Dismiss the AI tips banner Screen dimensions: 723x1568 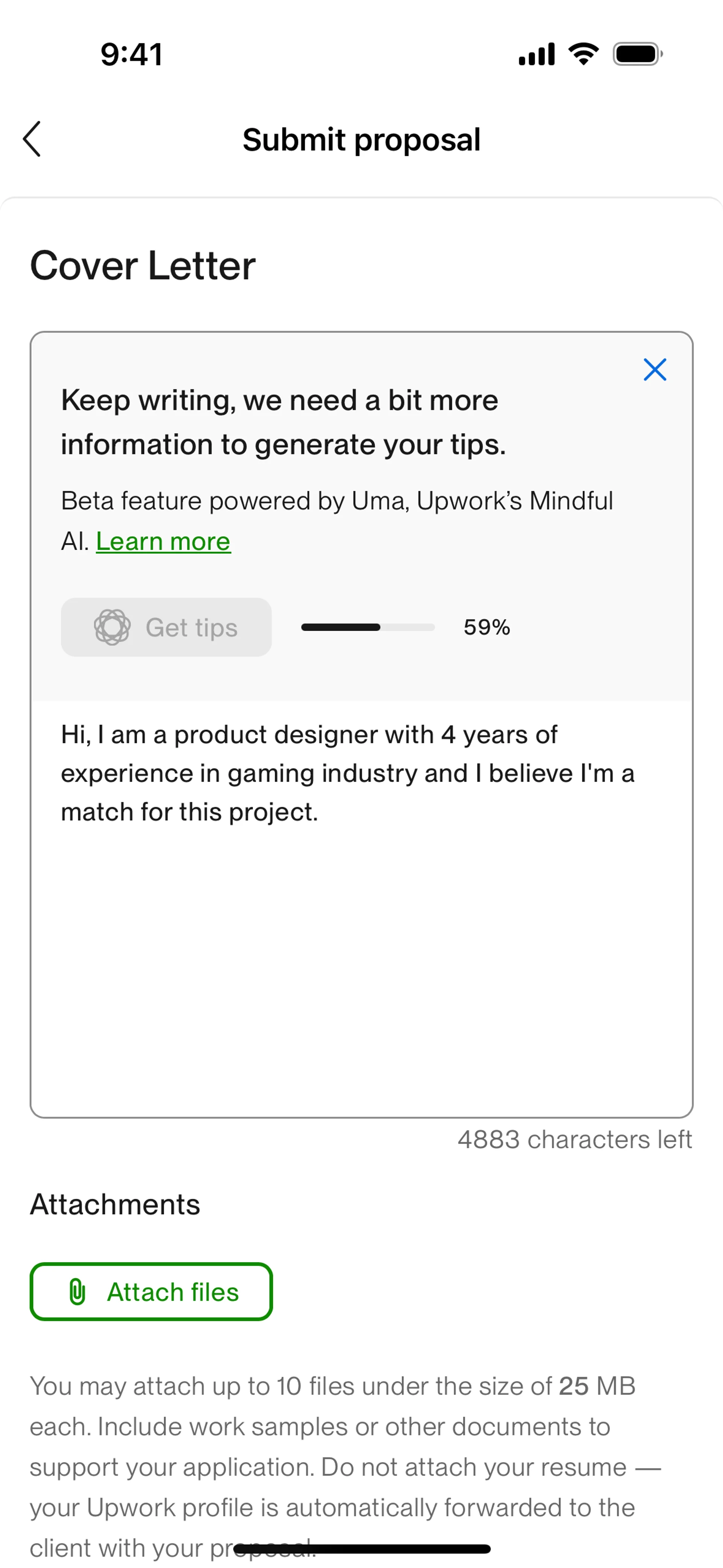click(x=655, y=370)
